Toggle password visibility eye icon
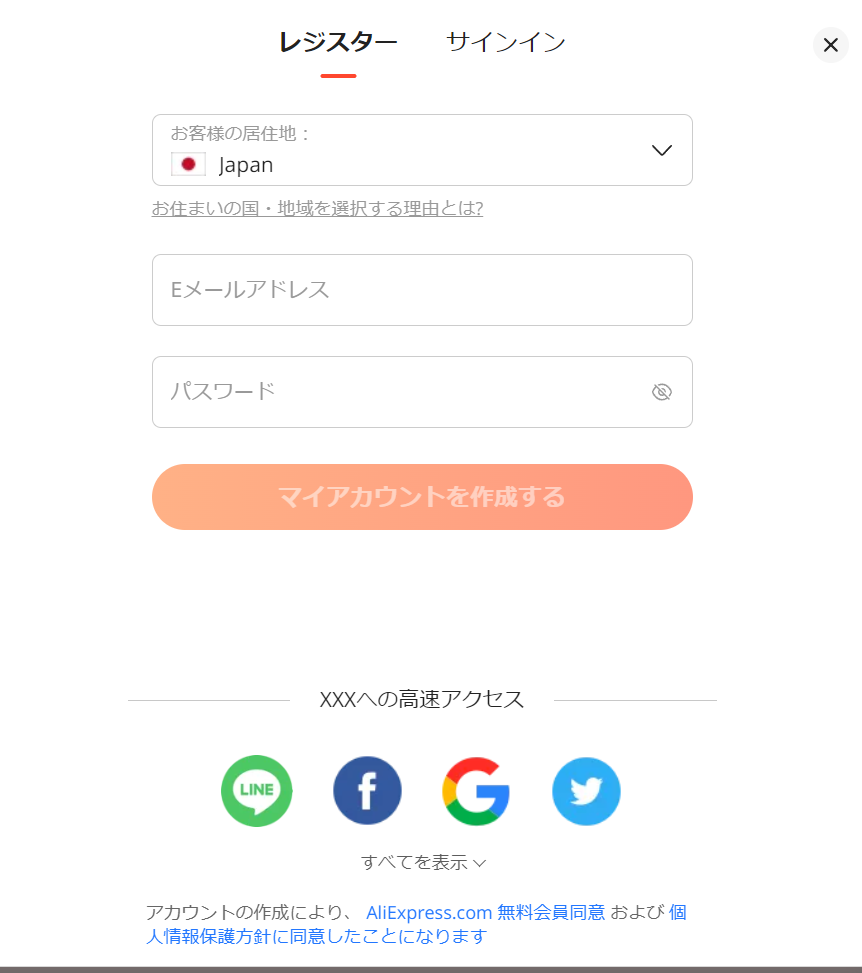 coord(661,392)
